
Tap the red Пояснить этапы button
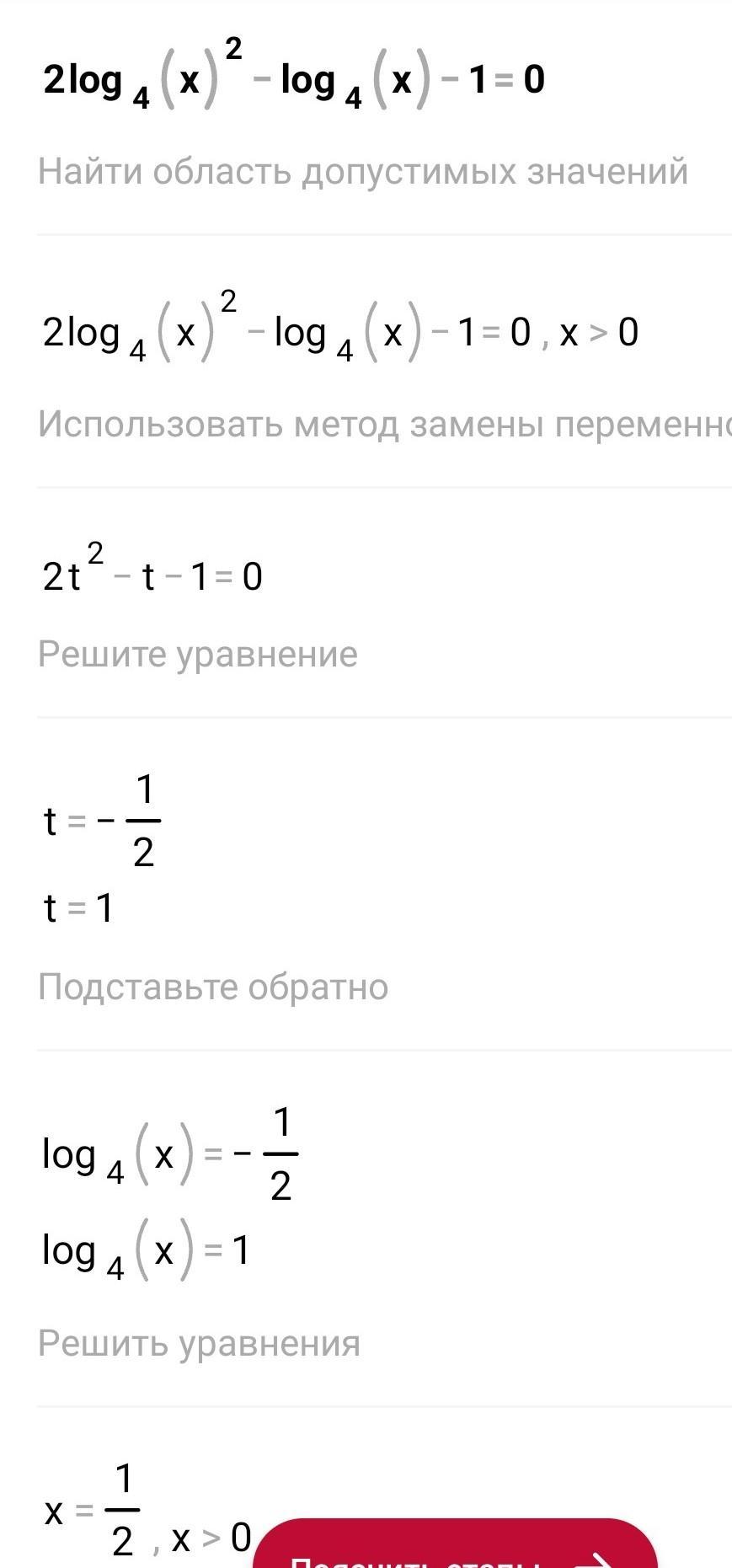(455, 1543)
